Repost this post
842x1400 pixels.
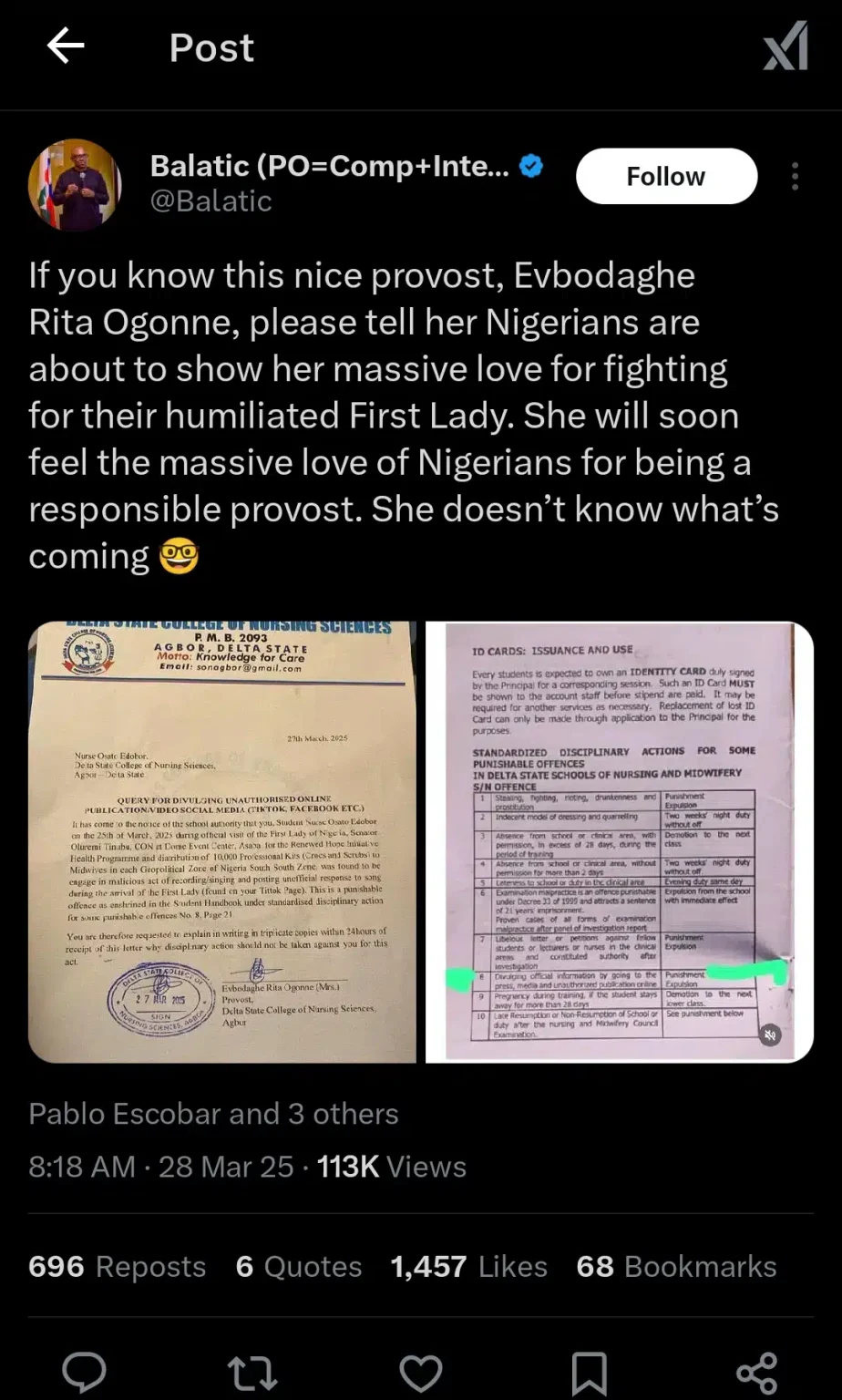coord(252,1372)
